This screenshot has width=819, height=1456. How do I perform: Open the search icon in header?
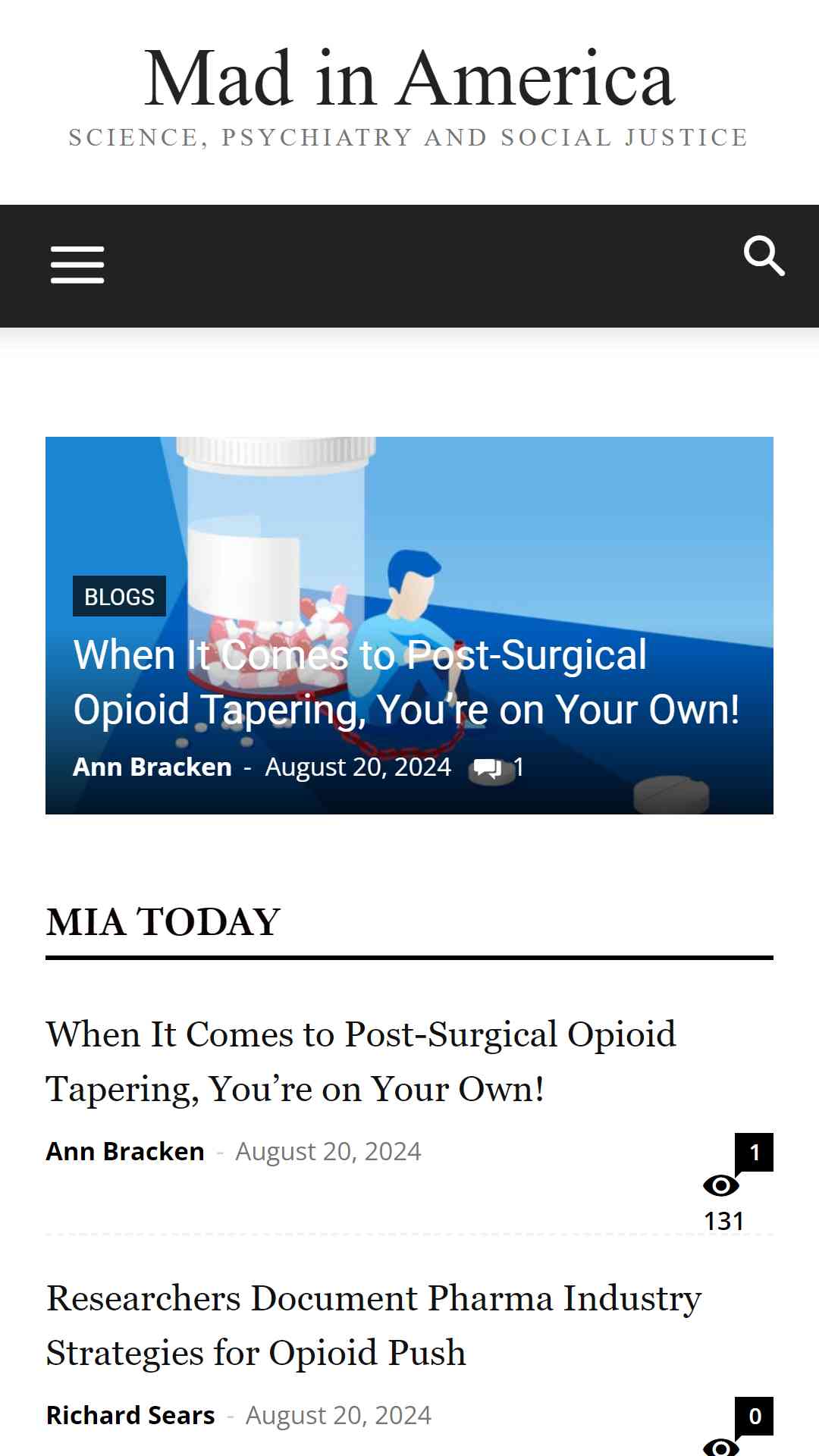coord(764,256)
